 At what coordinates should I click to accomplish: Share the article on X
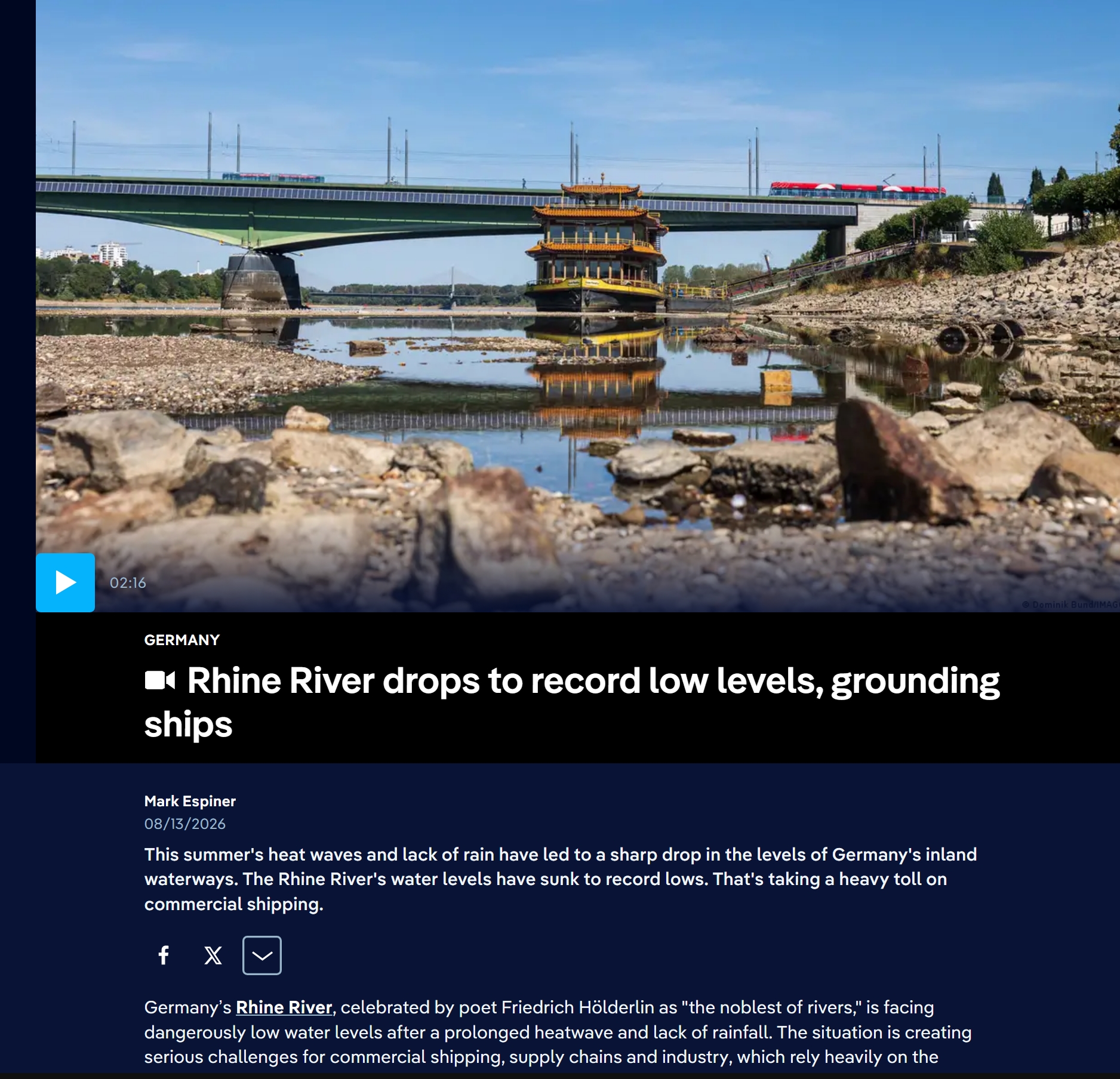(x=213, y=955)
